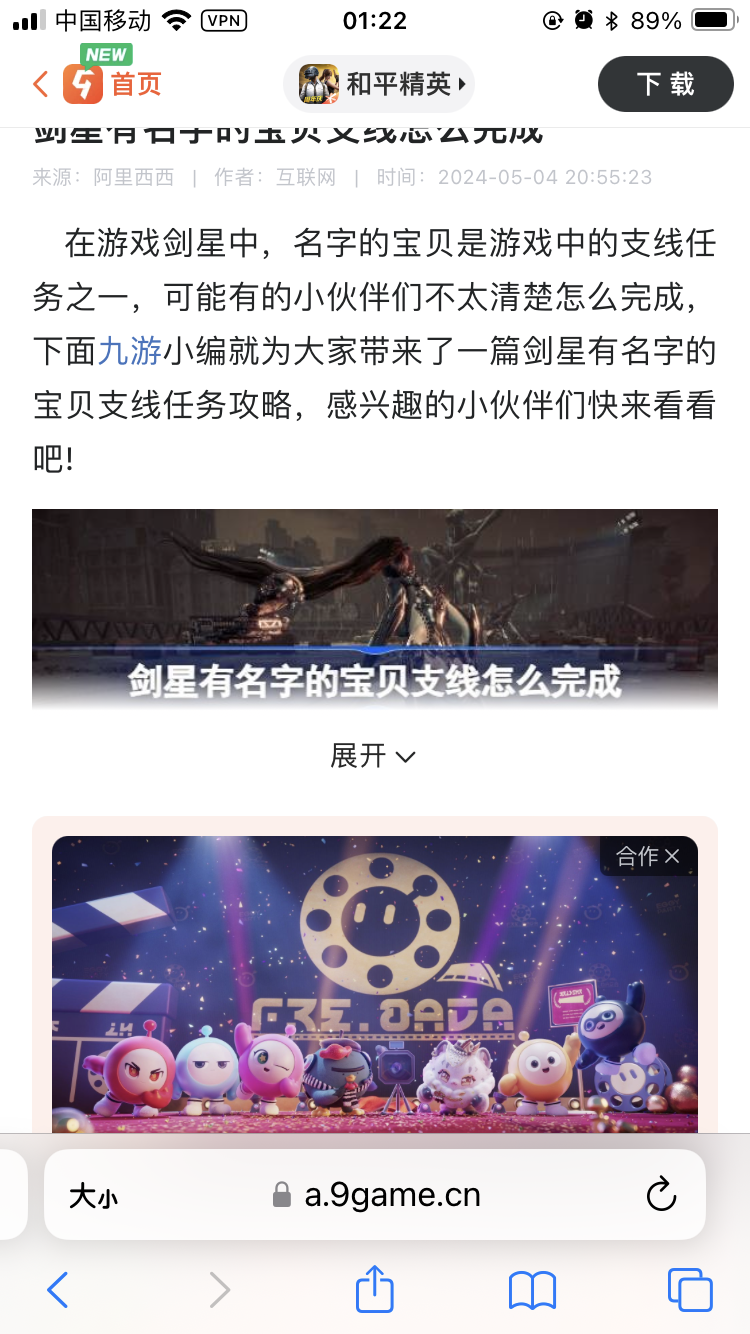Close the 合作 ad banner
The image size is (750, 1334).
point(673,856)
